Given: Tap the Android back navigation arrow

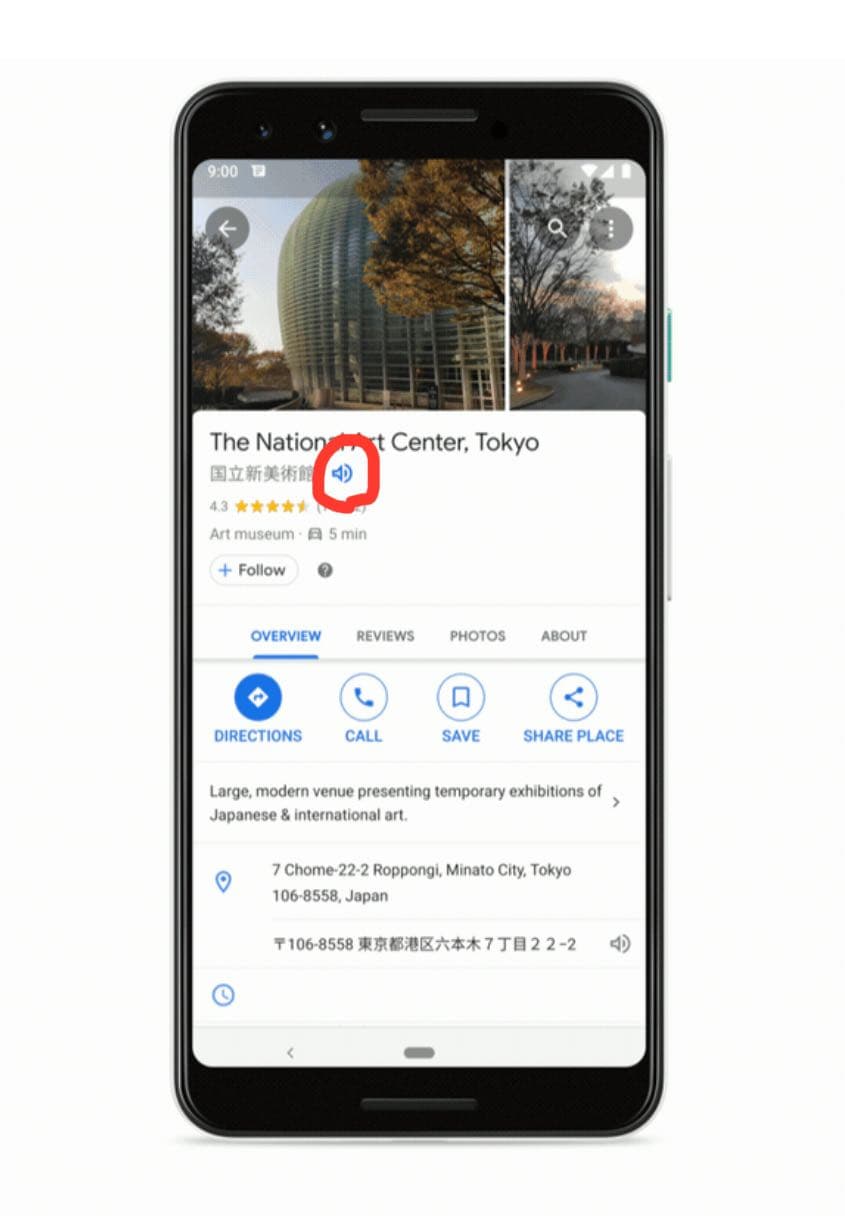Looking at the screenshot, I should (290, 1053).
